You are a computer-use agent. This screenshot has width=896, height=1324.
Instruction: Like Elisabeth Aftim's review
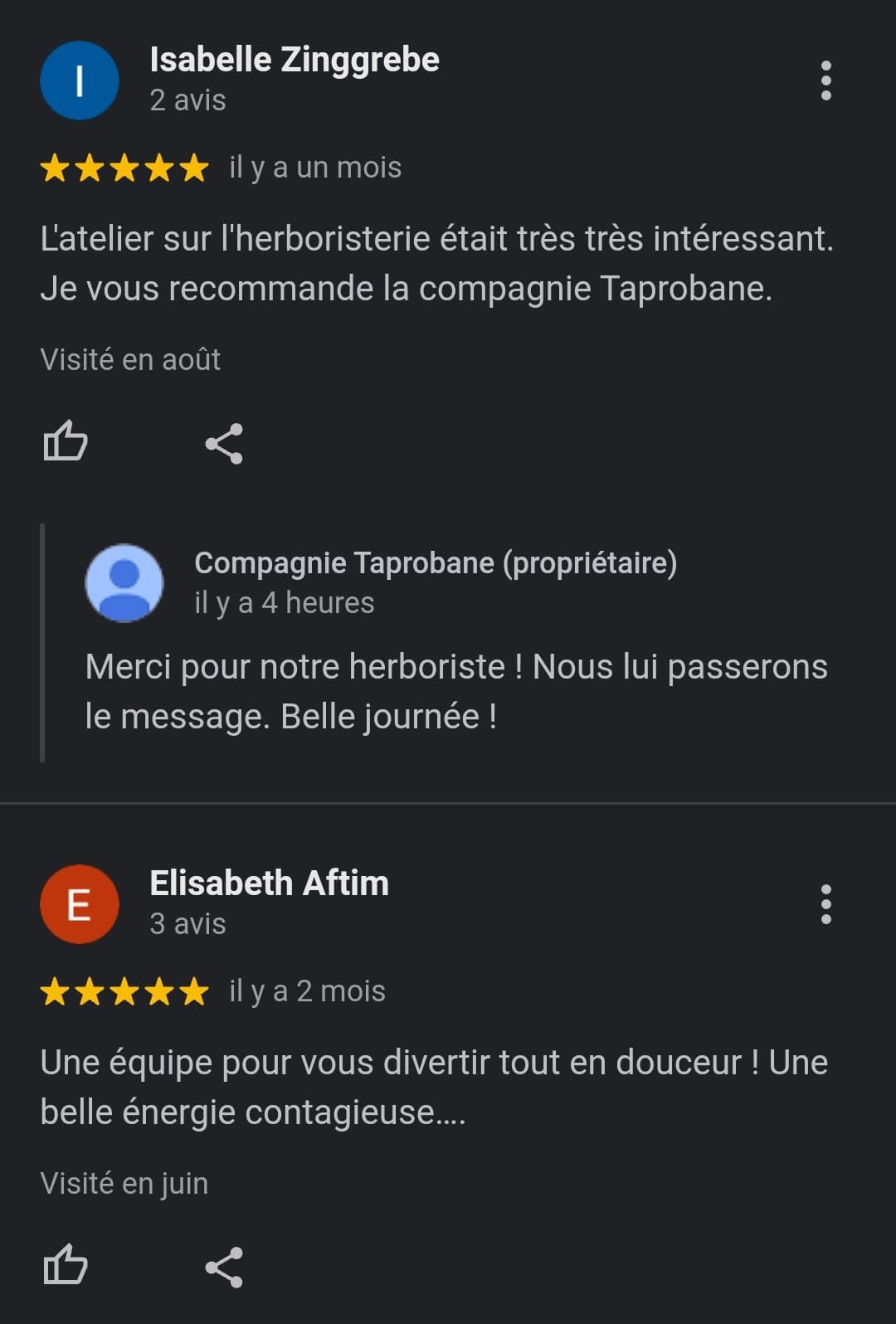(x=66, y=1265)
